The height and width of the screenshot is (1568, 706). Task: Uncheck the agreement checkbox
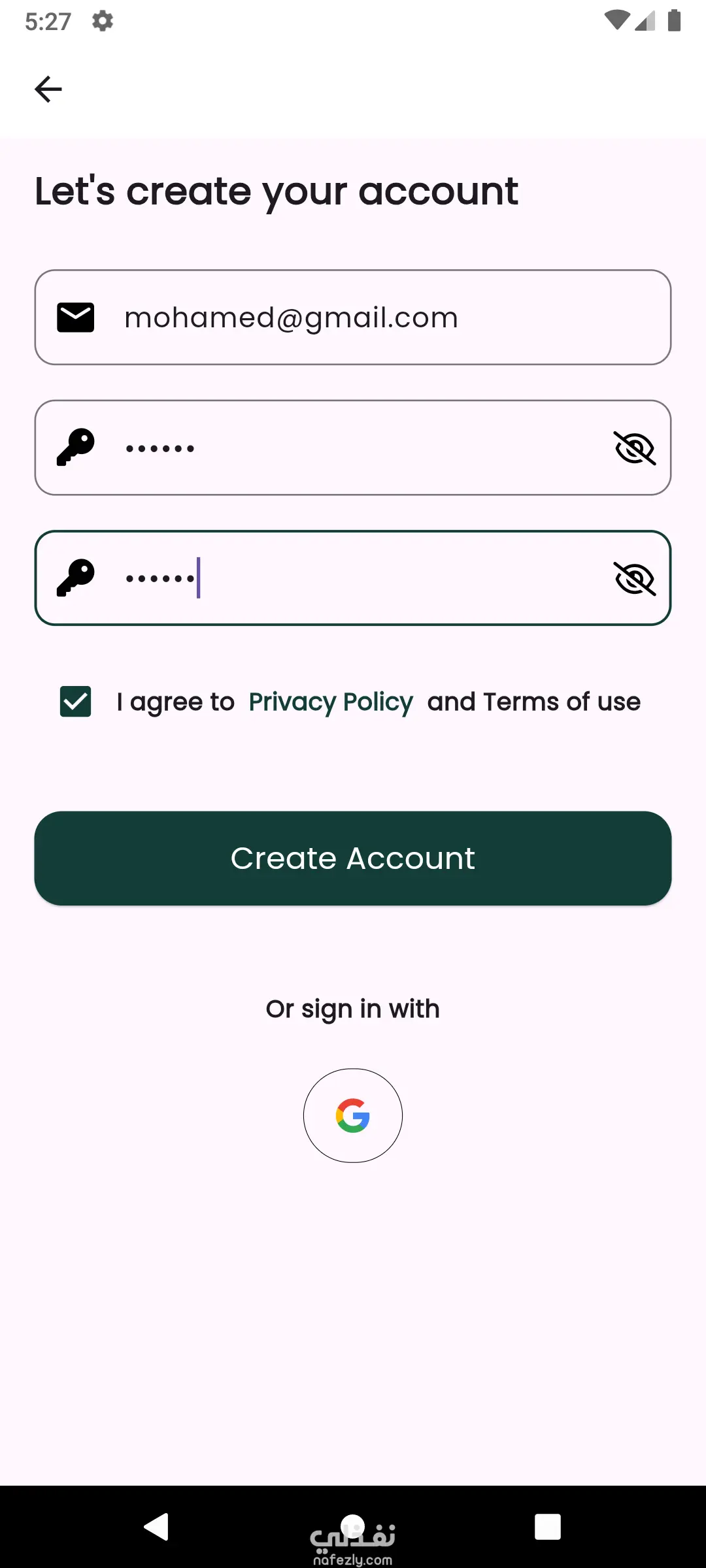76,702
